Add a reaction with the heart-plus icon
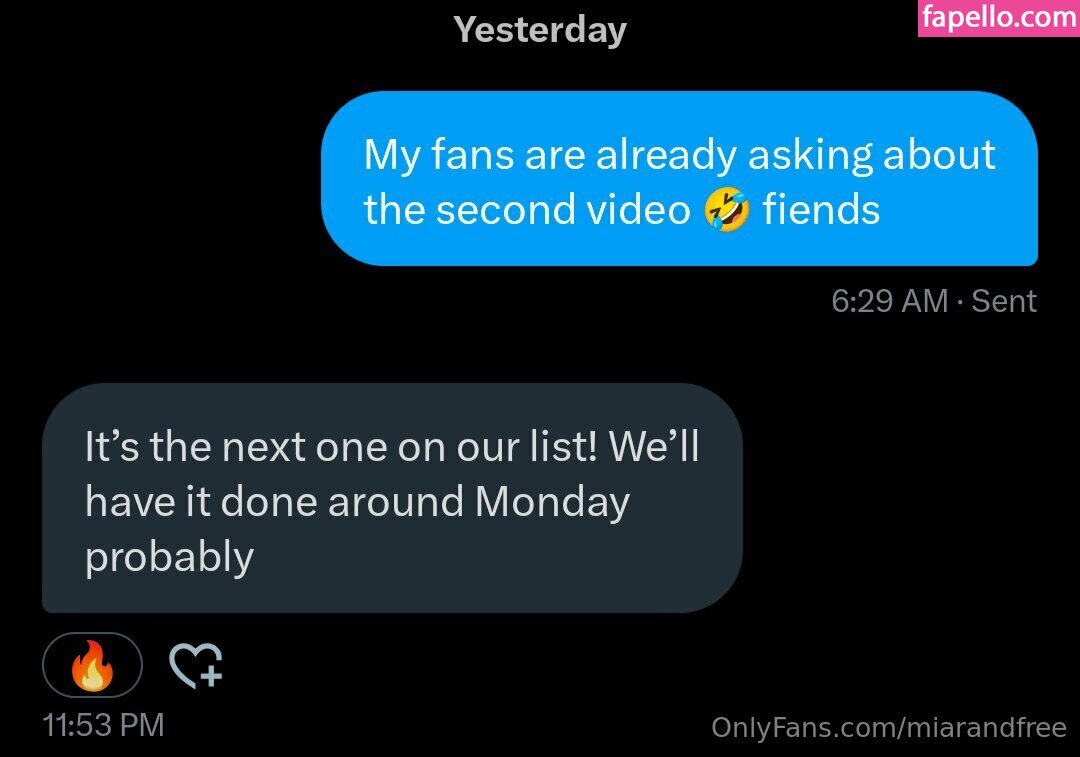Viewport: 1080px width, 757px height. (x=195, y=666)
